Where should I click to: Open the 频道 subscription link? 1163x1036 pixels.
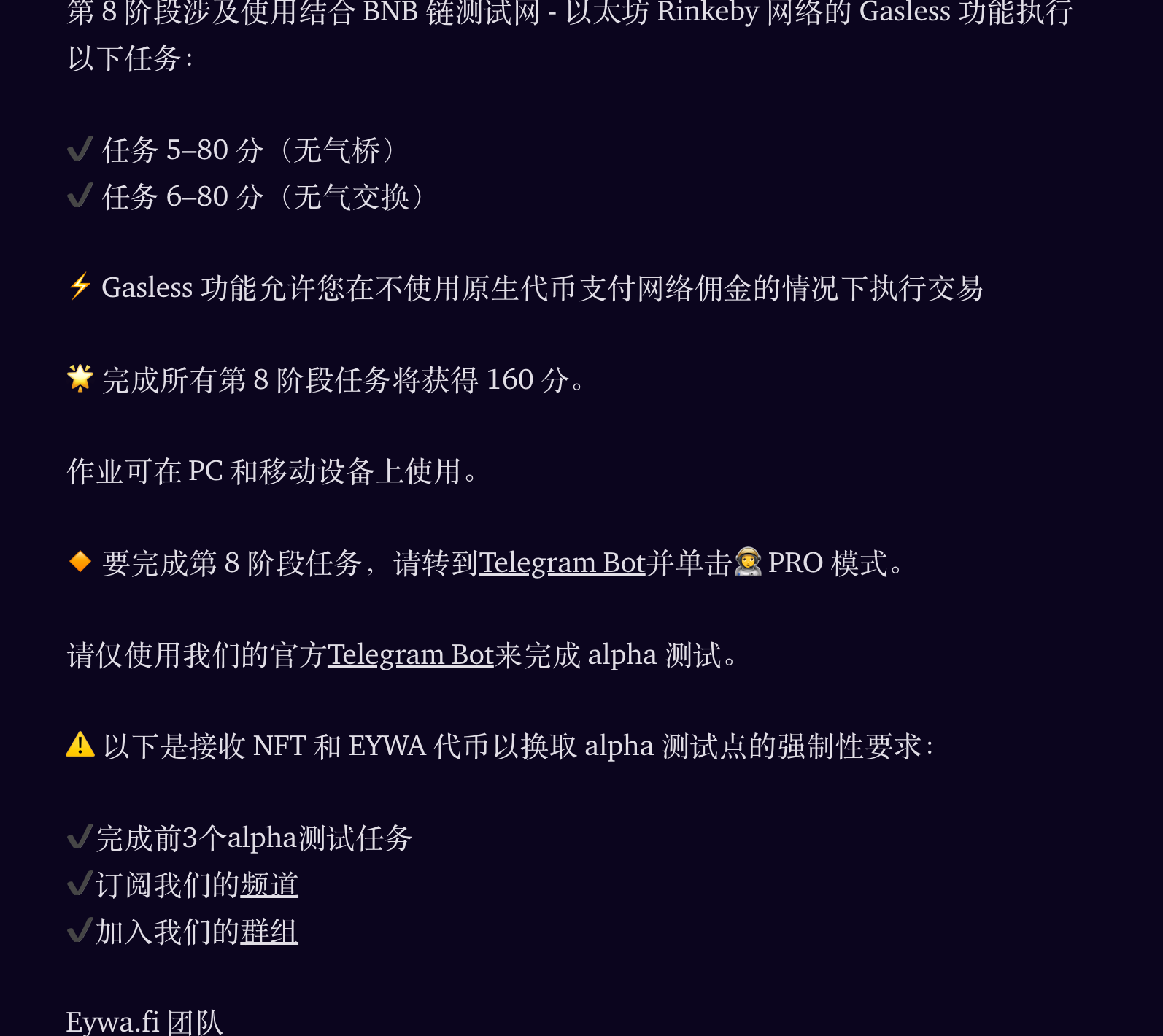tap(269, 885)
